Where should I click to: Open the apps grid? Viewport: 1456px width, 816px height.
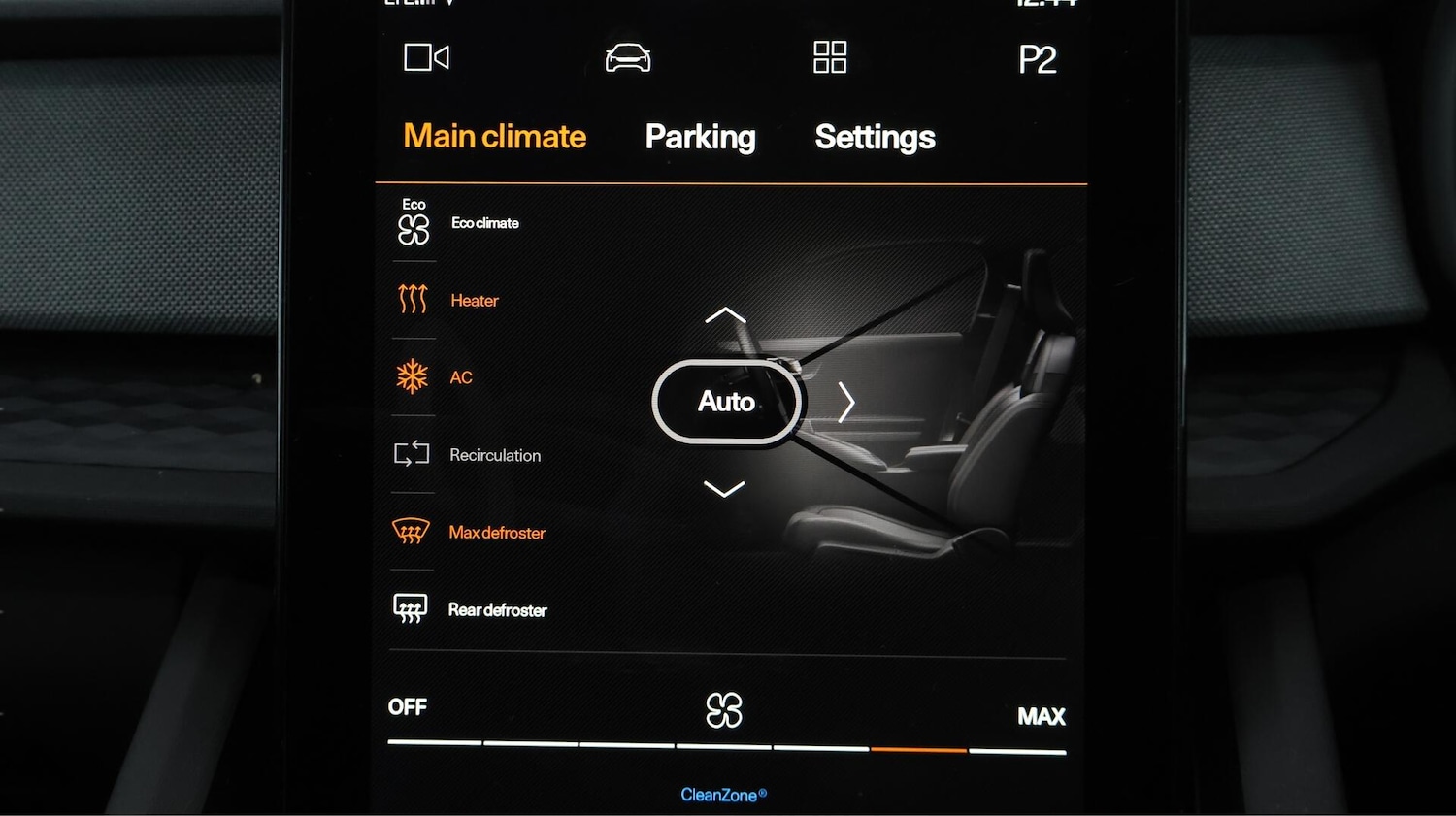pos(830,57)
